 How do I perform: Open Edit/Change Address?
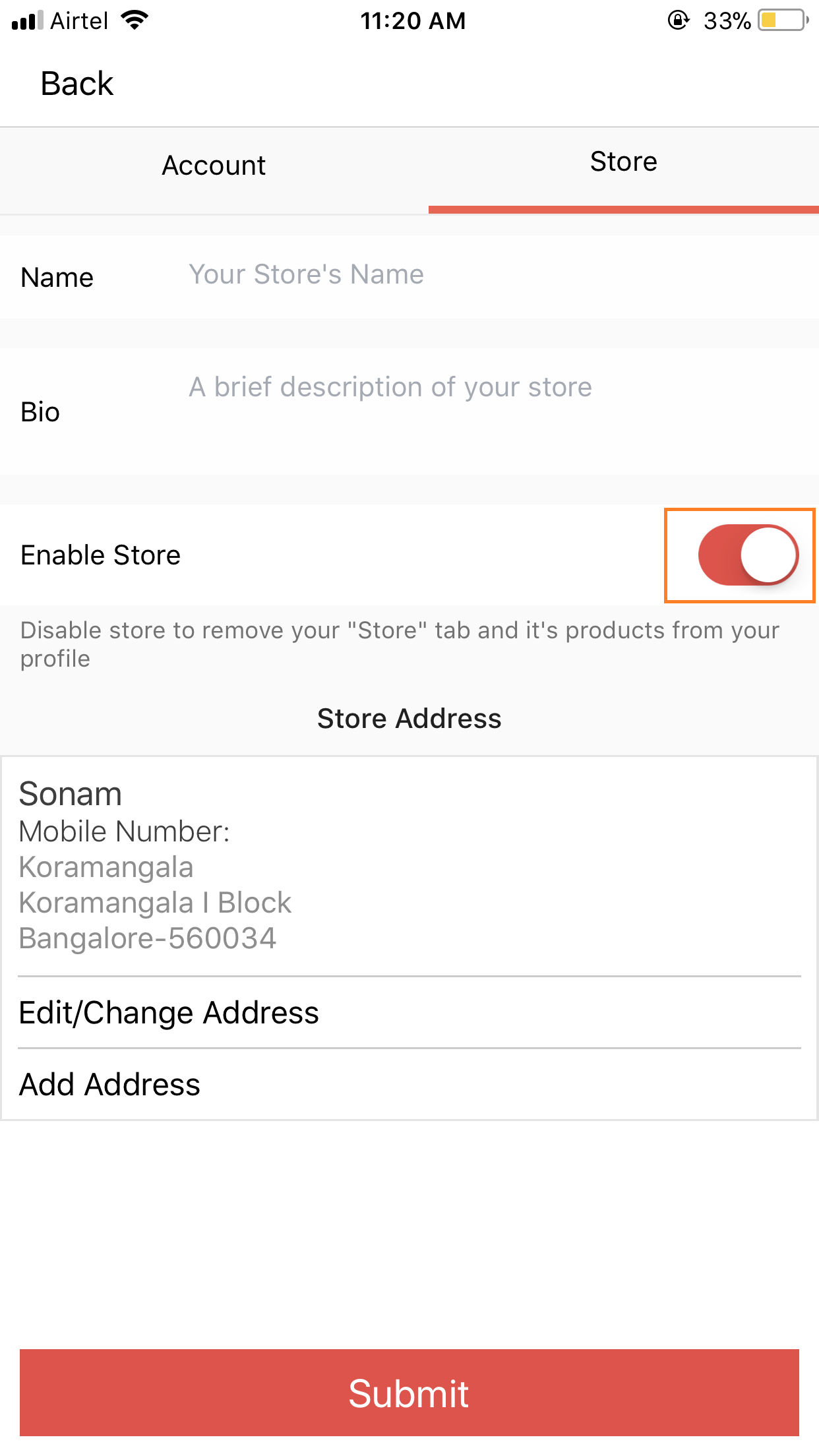point(169,1013)
